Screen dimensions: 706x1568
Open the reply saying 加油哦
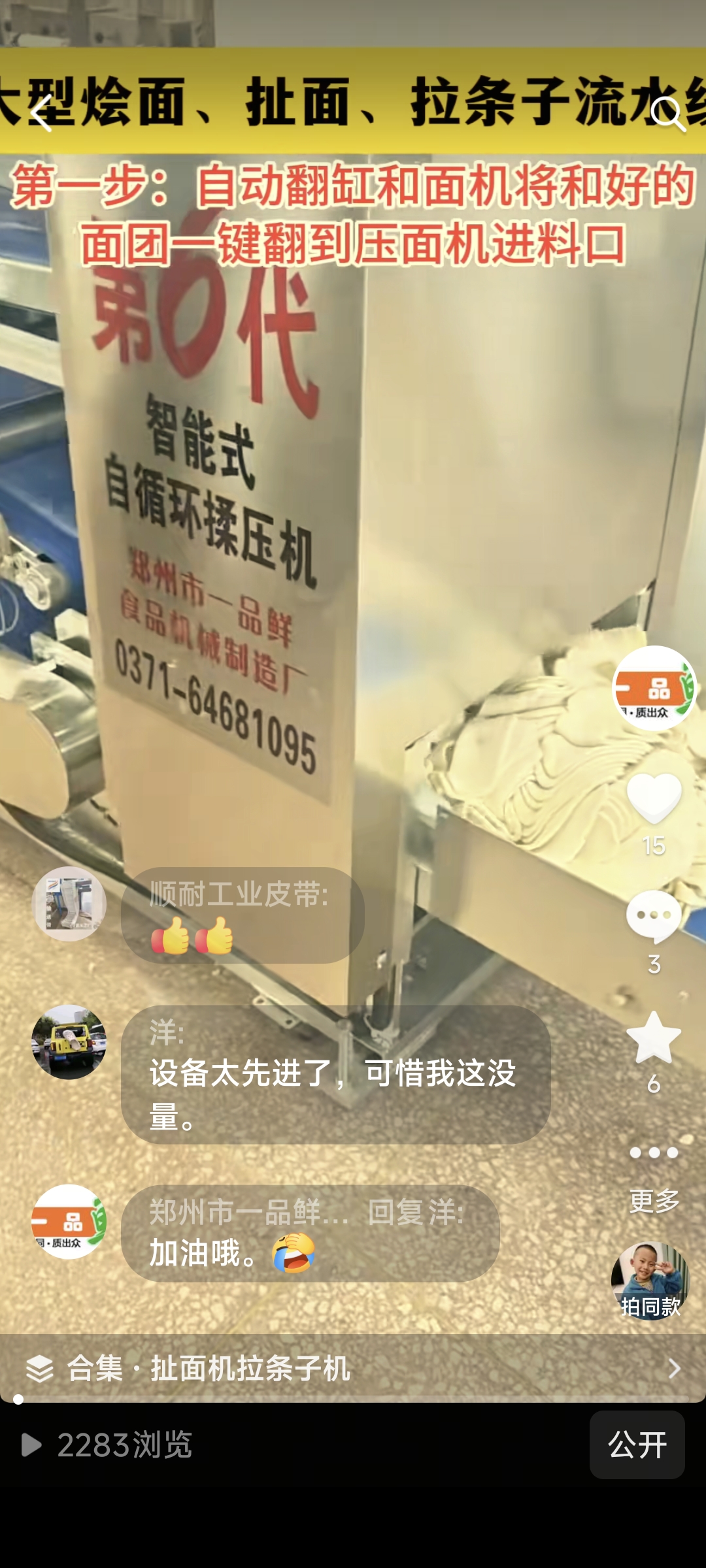[310, 1233]
